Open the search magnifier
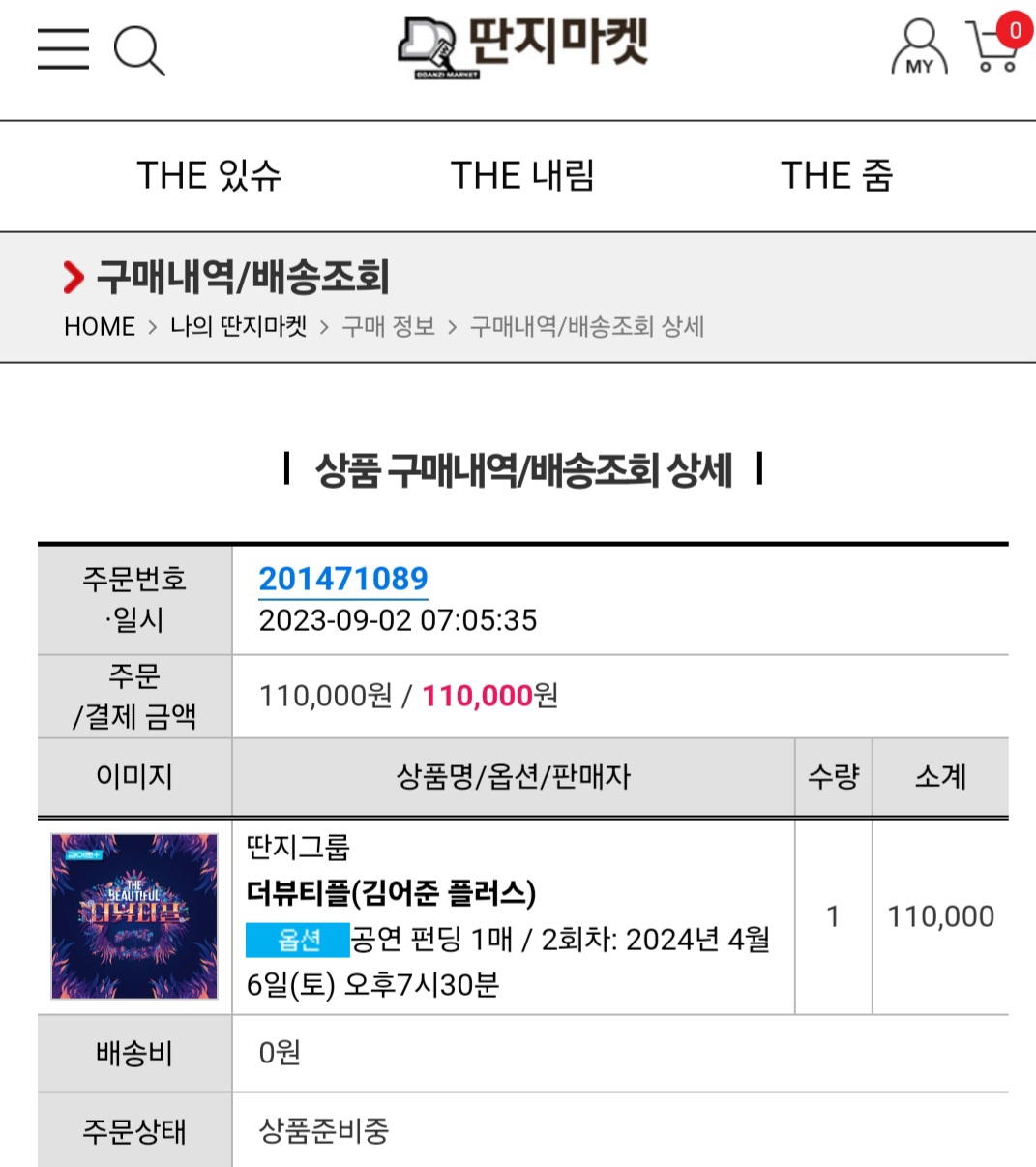 (x=139, y=50)
